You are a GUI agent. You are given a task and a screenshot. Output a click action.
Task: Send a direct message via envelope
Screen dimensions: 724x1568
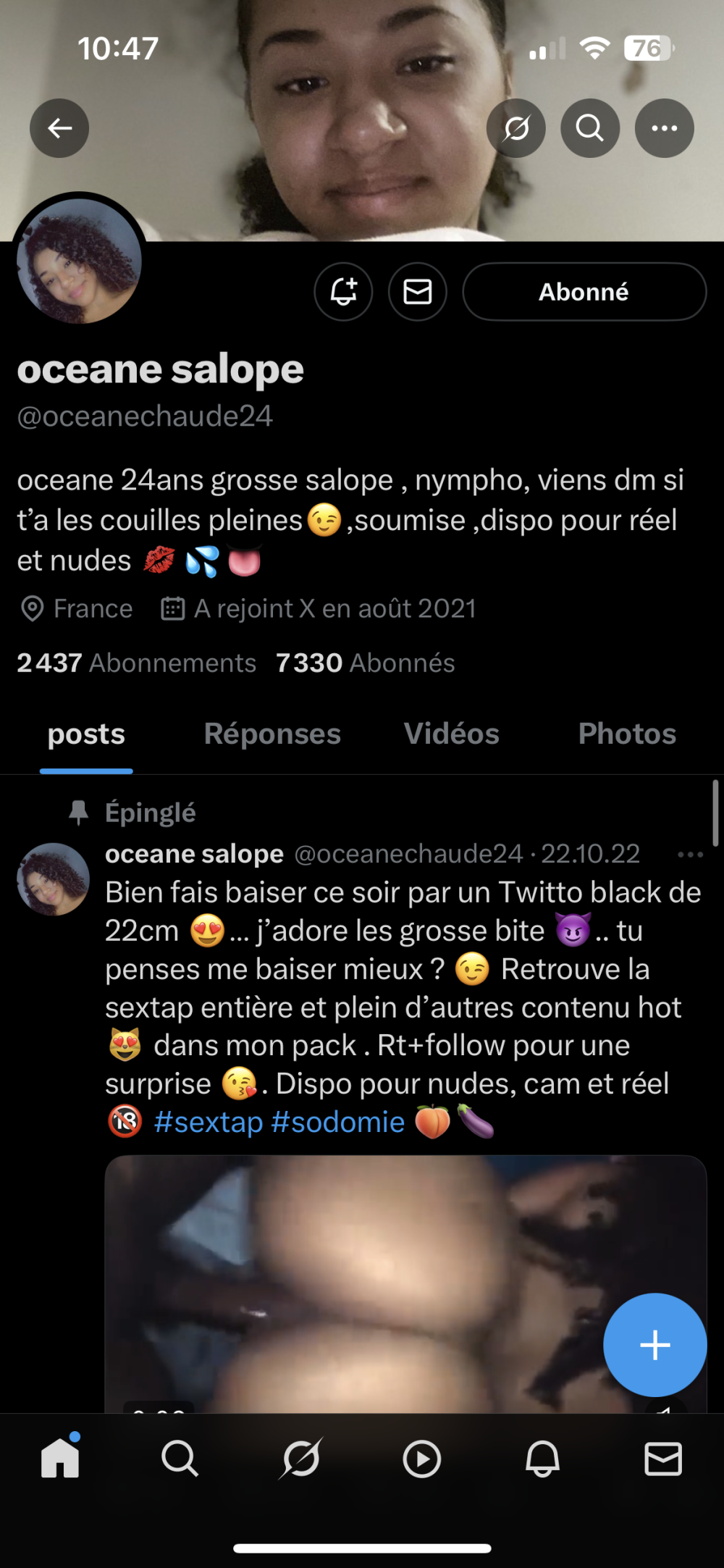[418, 292]
